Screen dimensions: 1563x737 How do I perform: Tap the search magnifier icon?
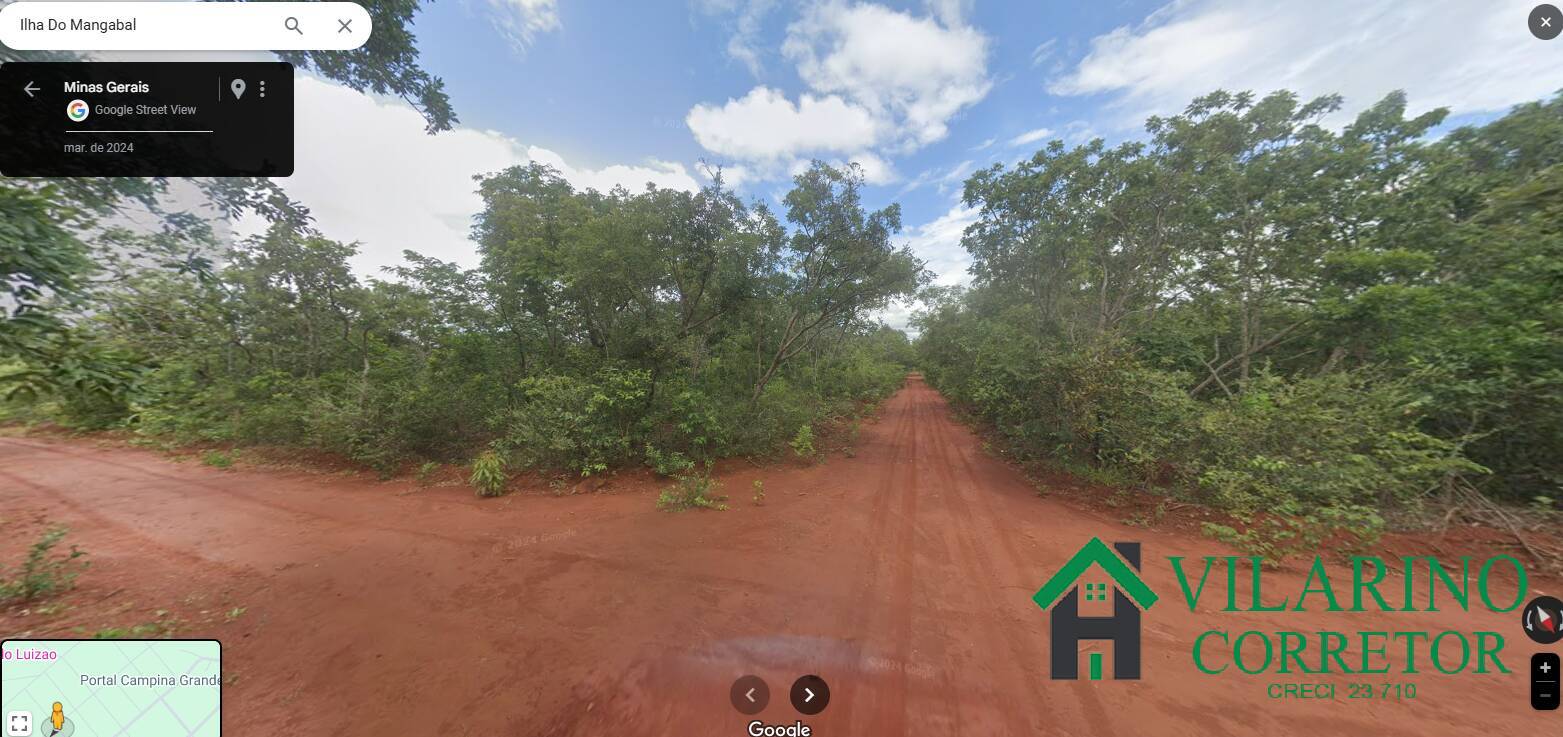pos(293,26)
